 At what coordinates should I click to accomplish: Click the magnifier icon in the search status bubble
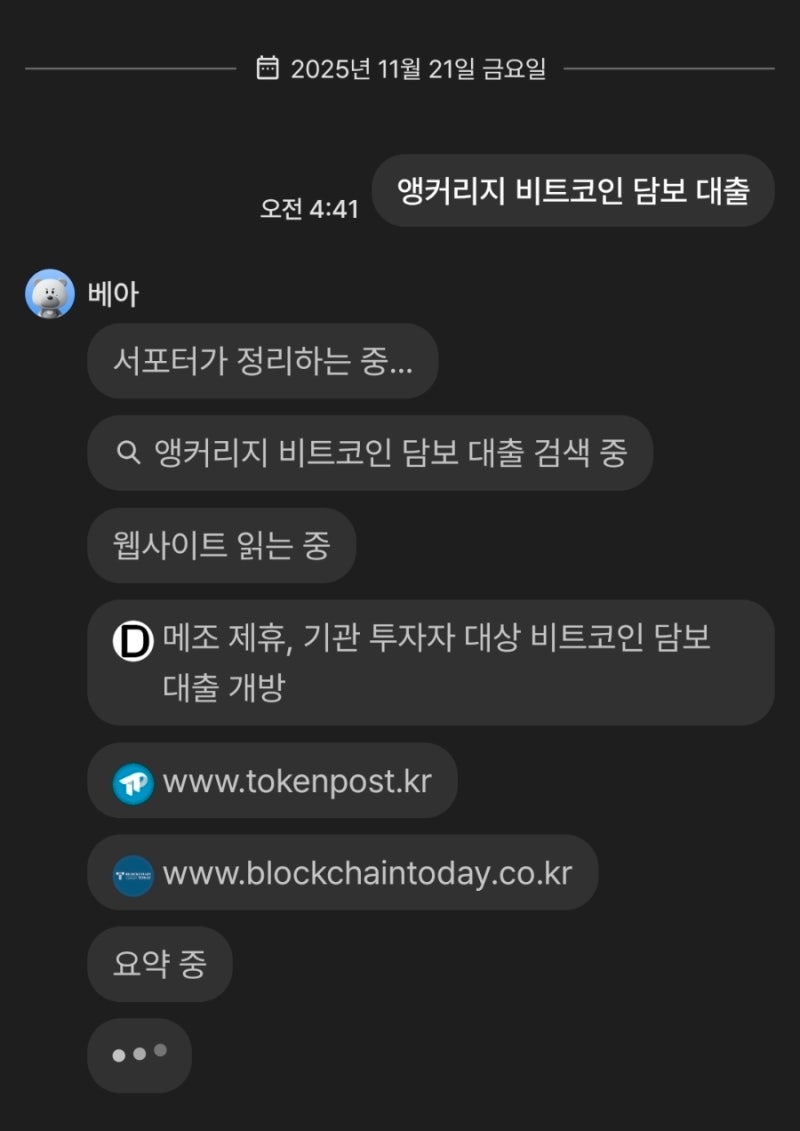point(126,453)
